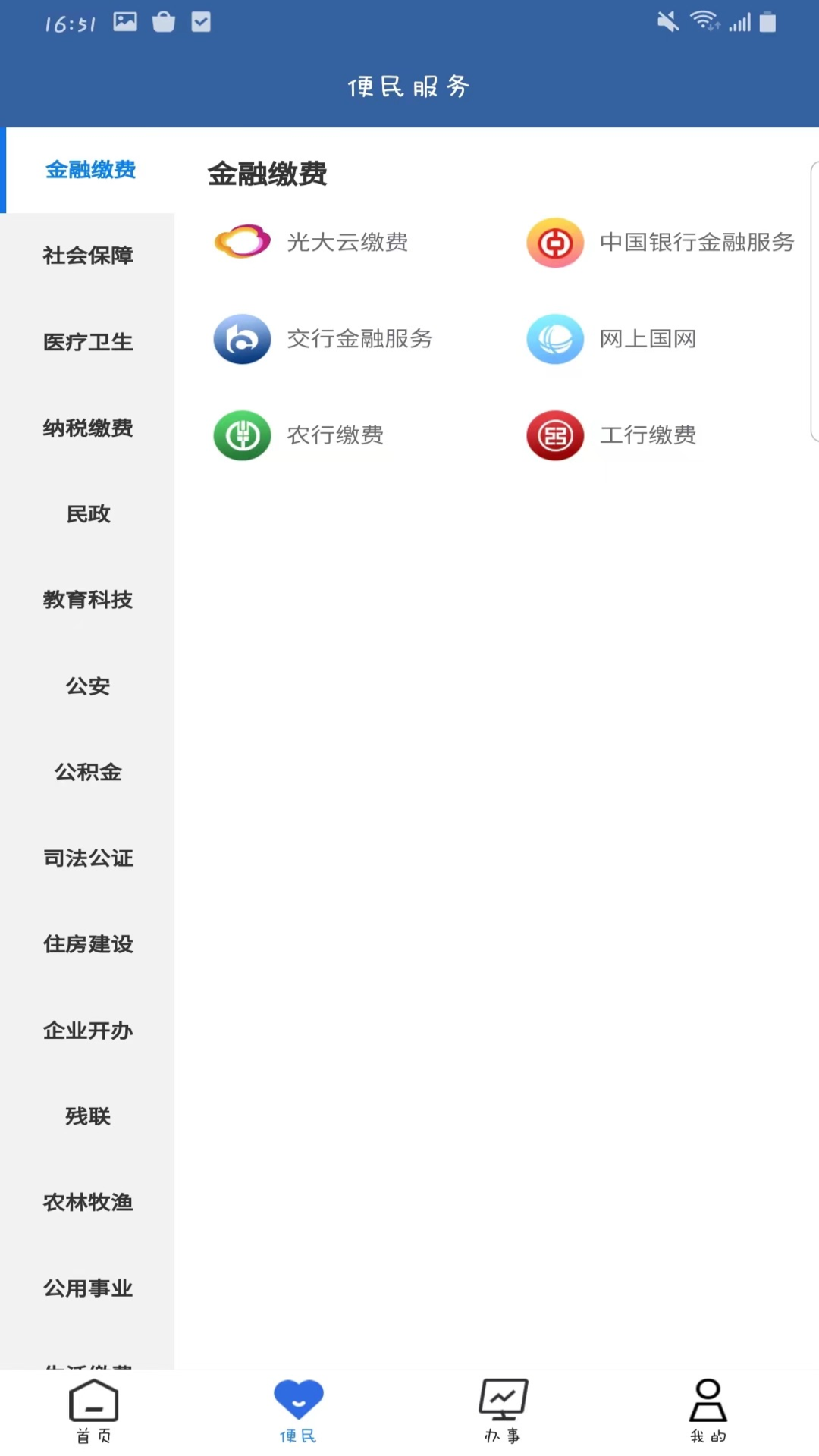Open 我的 profile icon in navigation bar

click(707, 1407)
